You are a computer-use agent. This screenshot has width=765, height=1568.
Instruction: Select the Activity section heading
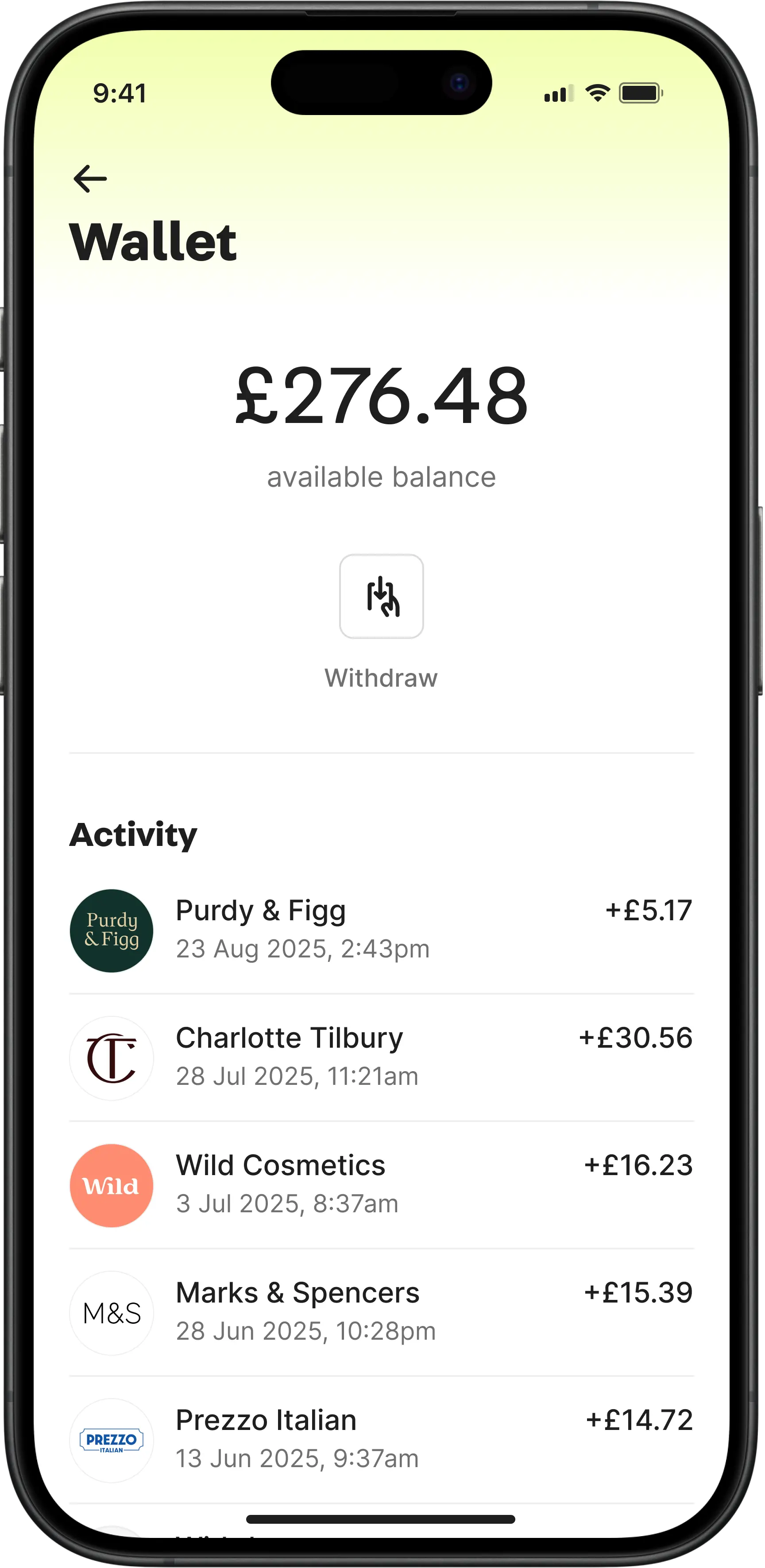tap(133, 833)
